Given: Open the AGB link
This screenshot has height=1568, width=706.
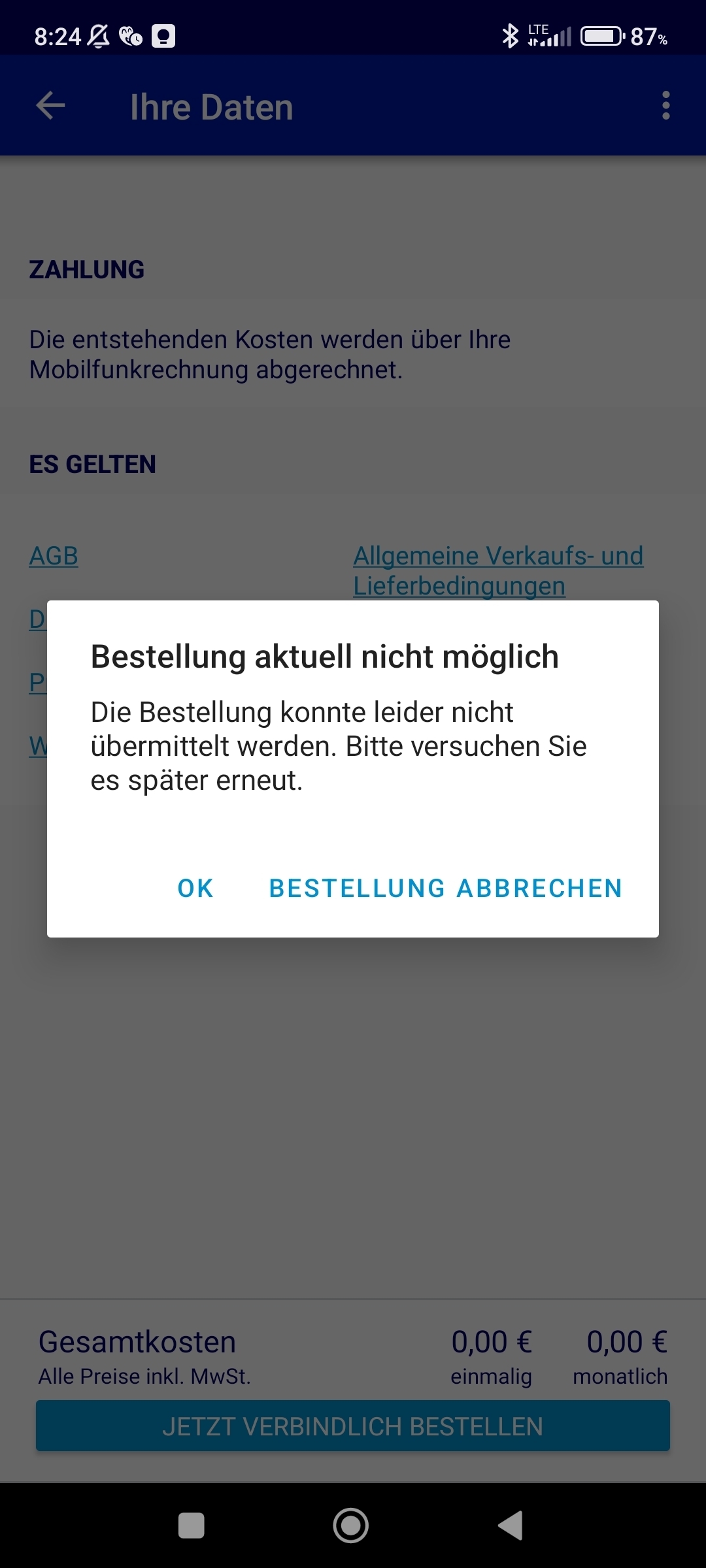Looking at the screenshot, I should pyautogui.click(x=54, y=556).
